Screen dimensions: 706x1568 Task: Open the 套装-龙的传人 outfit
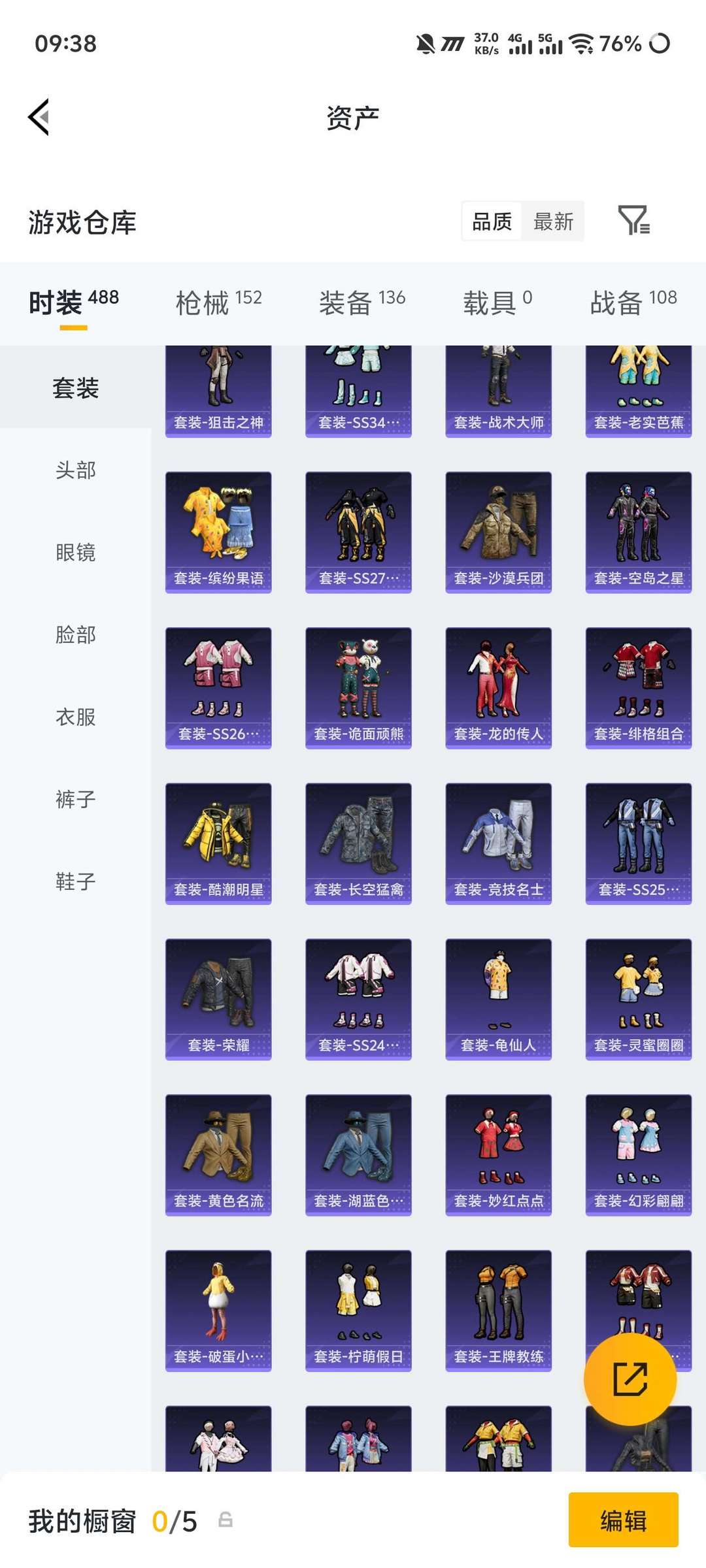click(x=498, y=687)
